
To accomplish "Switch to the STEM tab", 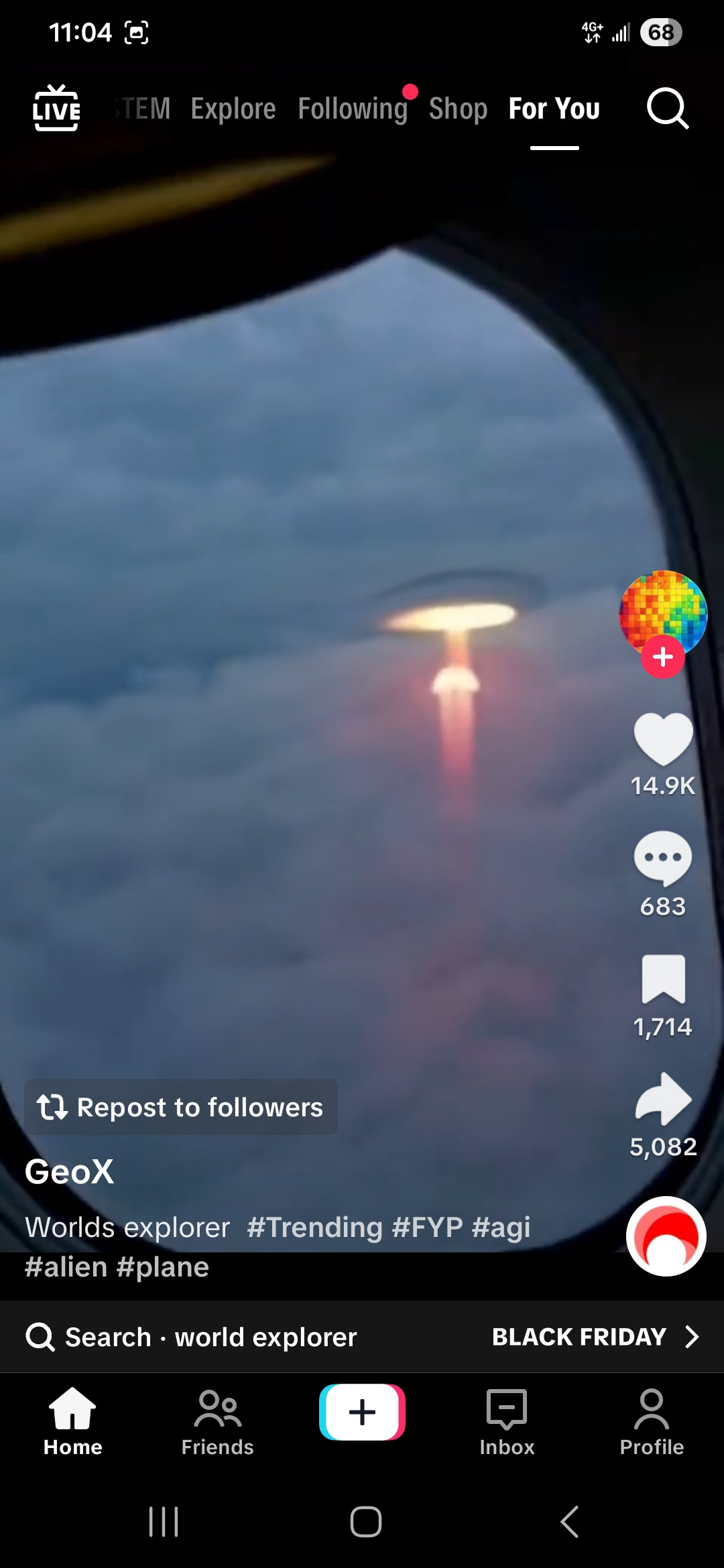I will click(x=142, y=109).
